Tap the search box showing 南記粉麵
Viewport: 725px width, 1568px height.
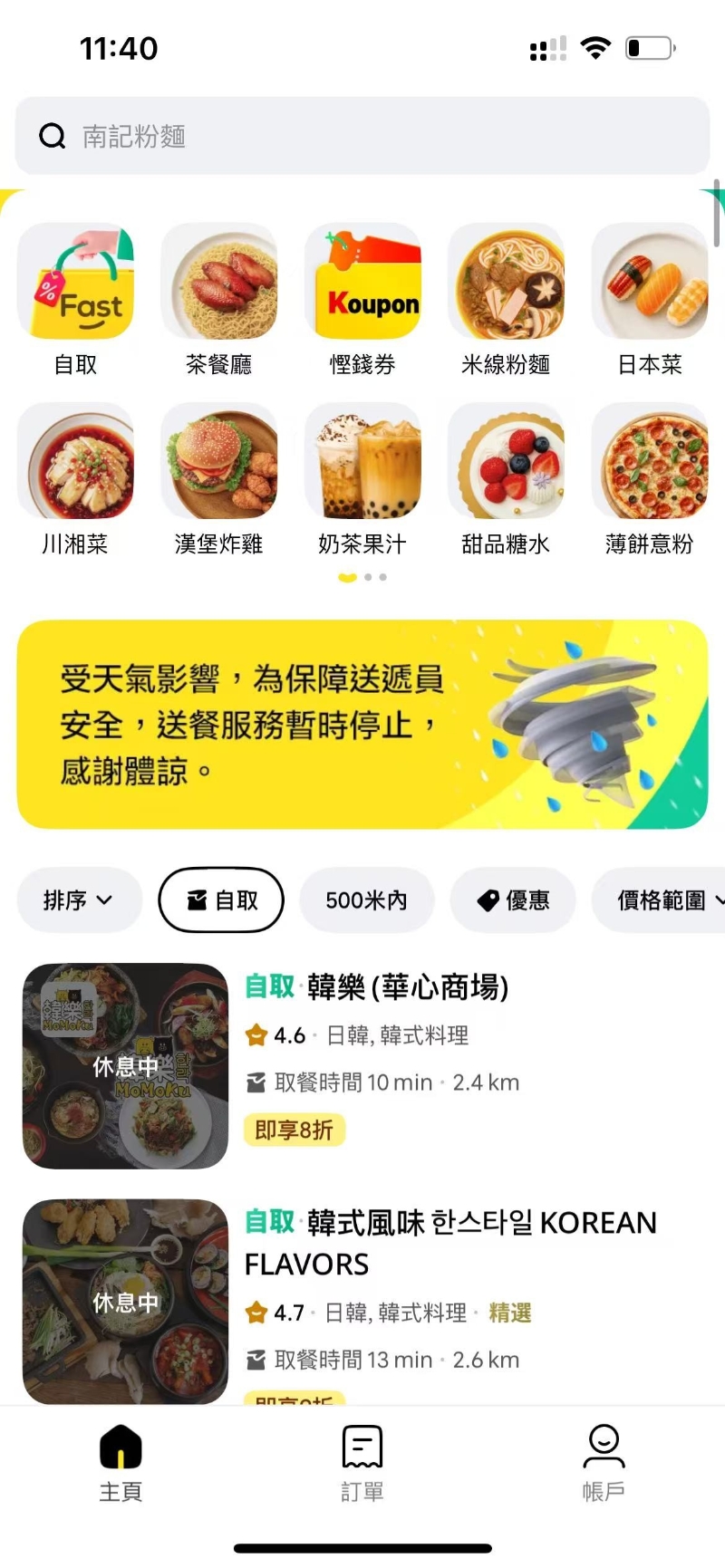pyautogui.click(x=362, y=136)
